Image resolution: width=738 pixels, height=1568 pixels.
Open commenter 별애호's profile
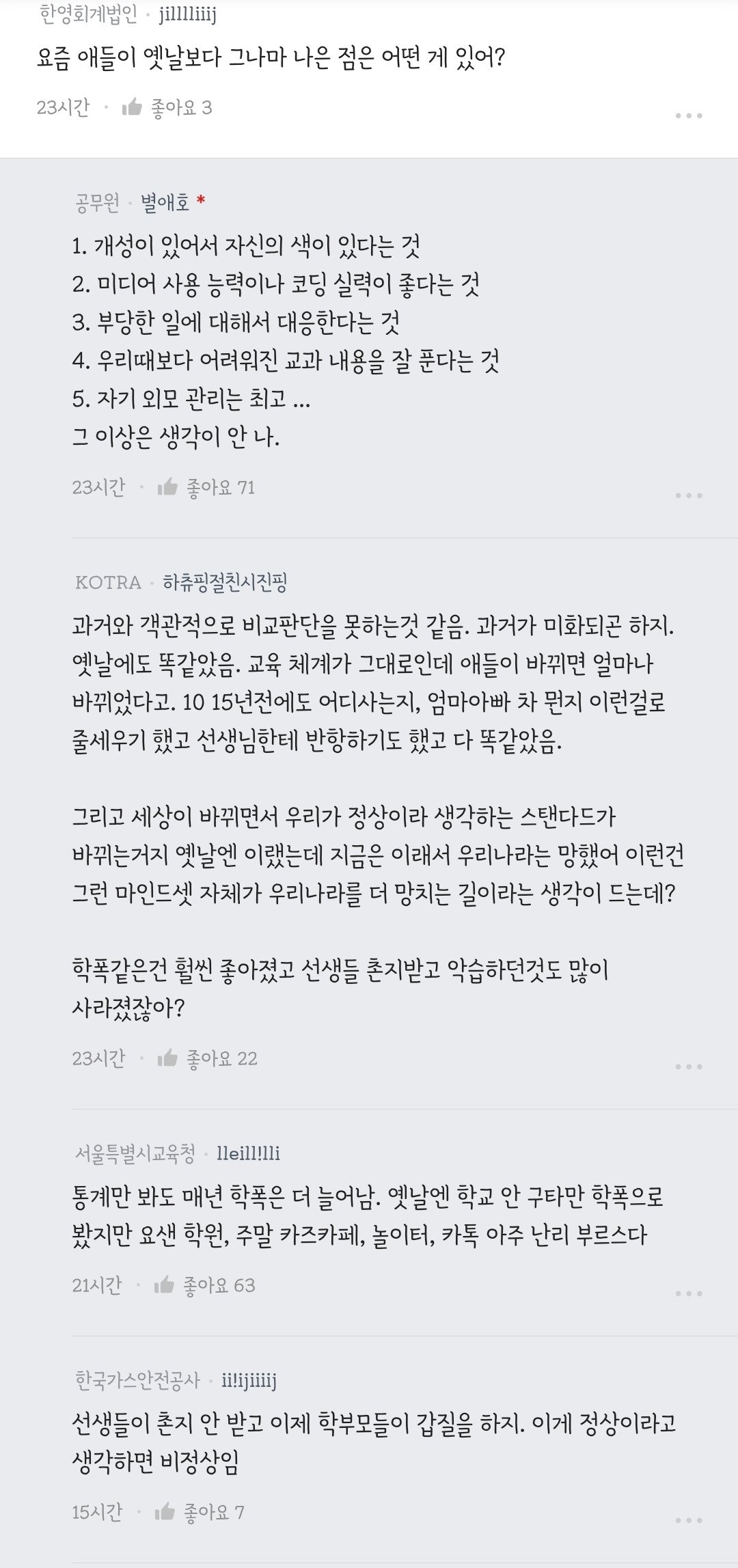165,202
